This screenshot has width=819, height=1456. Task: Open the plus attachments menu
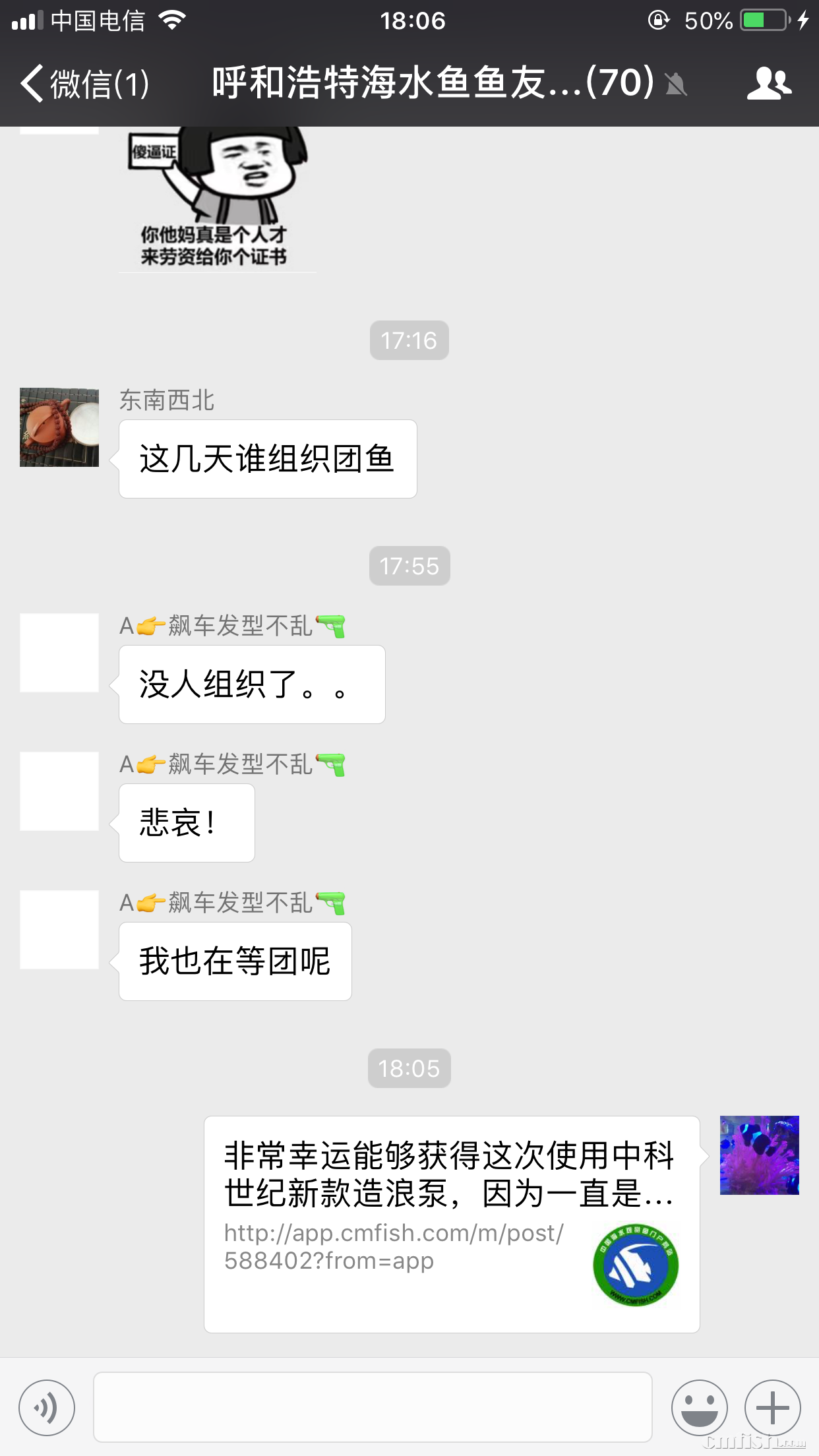point(772,1407)
